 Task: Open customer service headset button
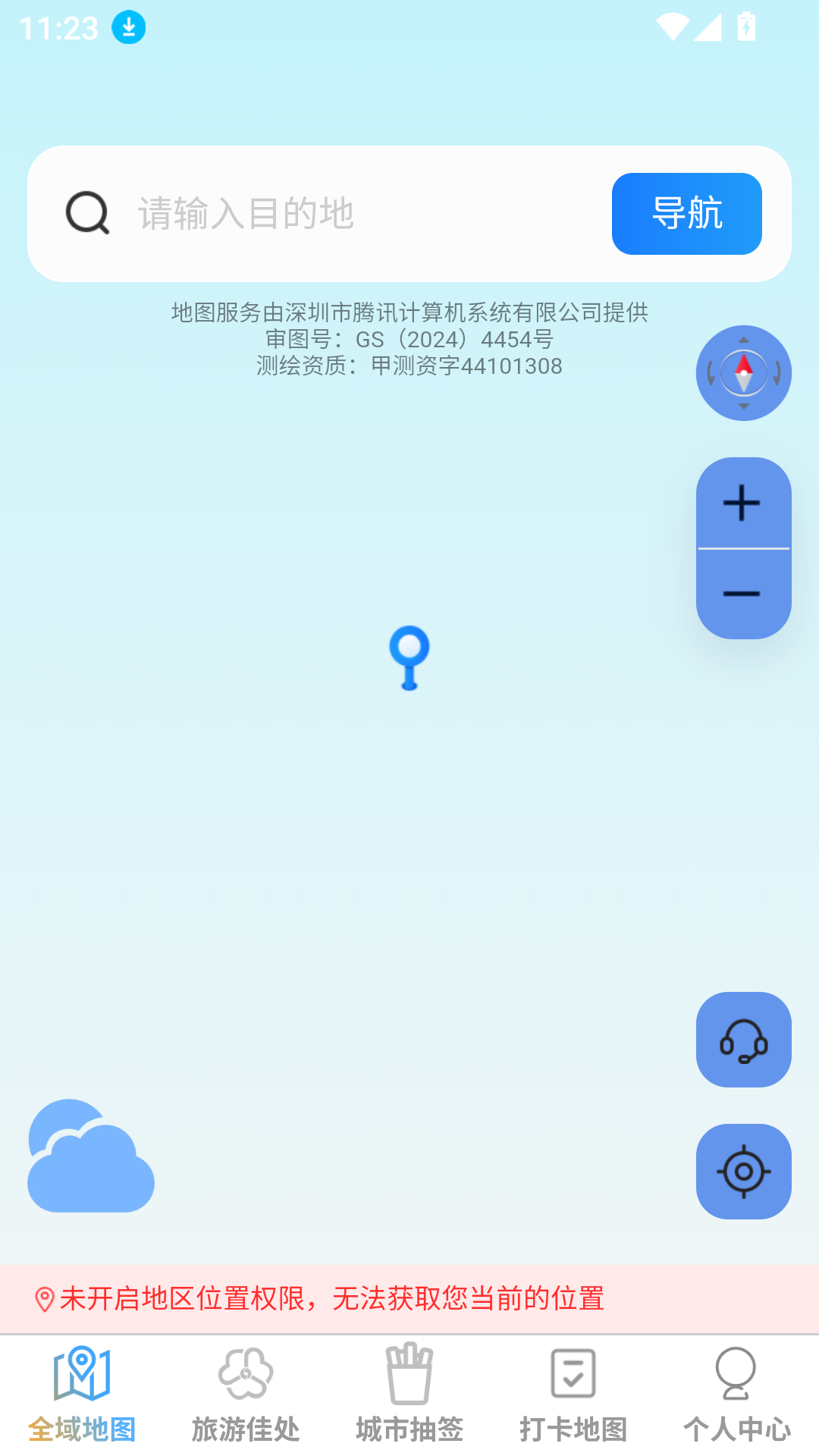point(743,1040)
